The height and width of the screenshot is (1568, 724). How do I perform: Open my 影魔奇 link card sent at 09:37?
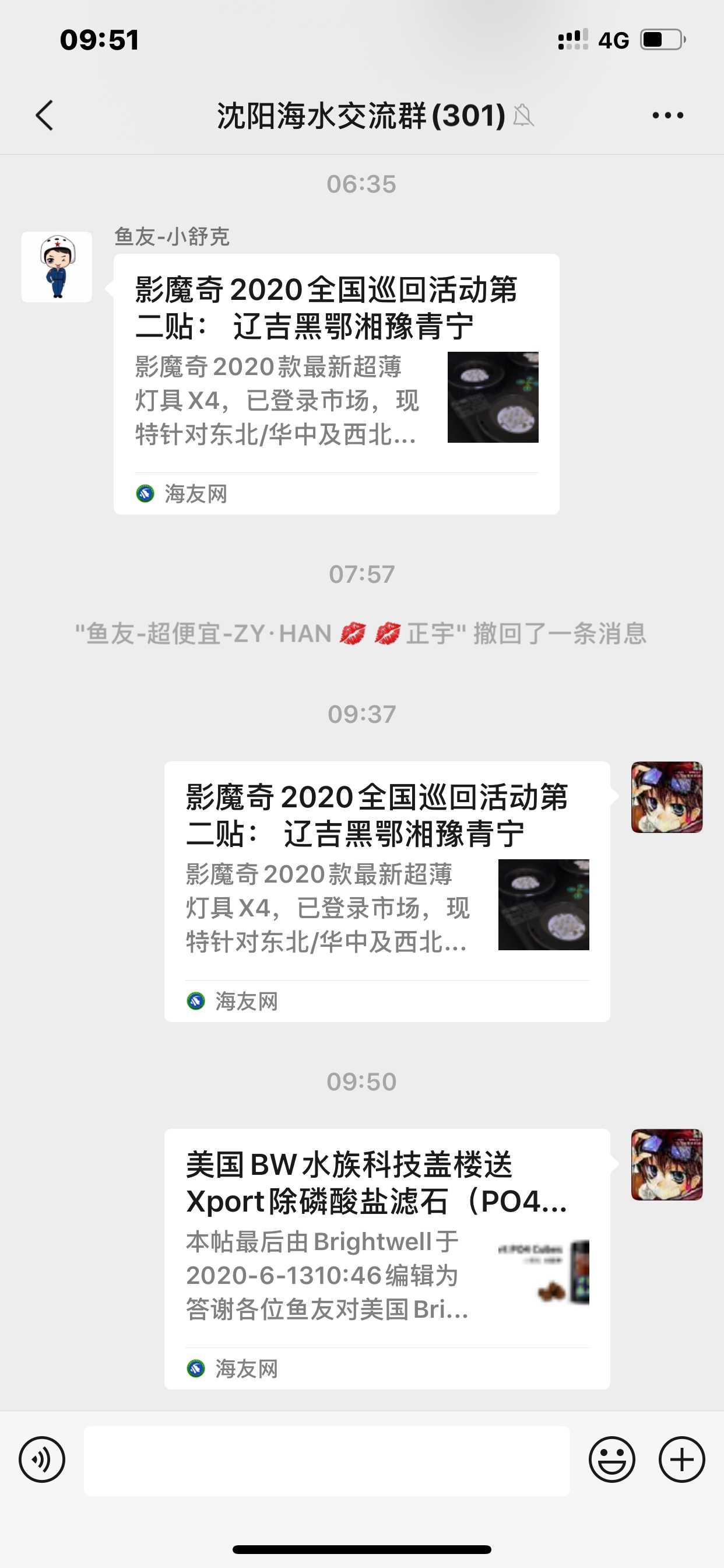387,891
